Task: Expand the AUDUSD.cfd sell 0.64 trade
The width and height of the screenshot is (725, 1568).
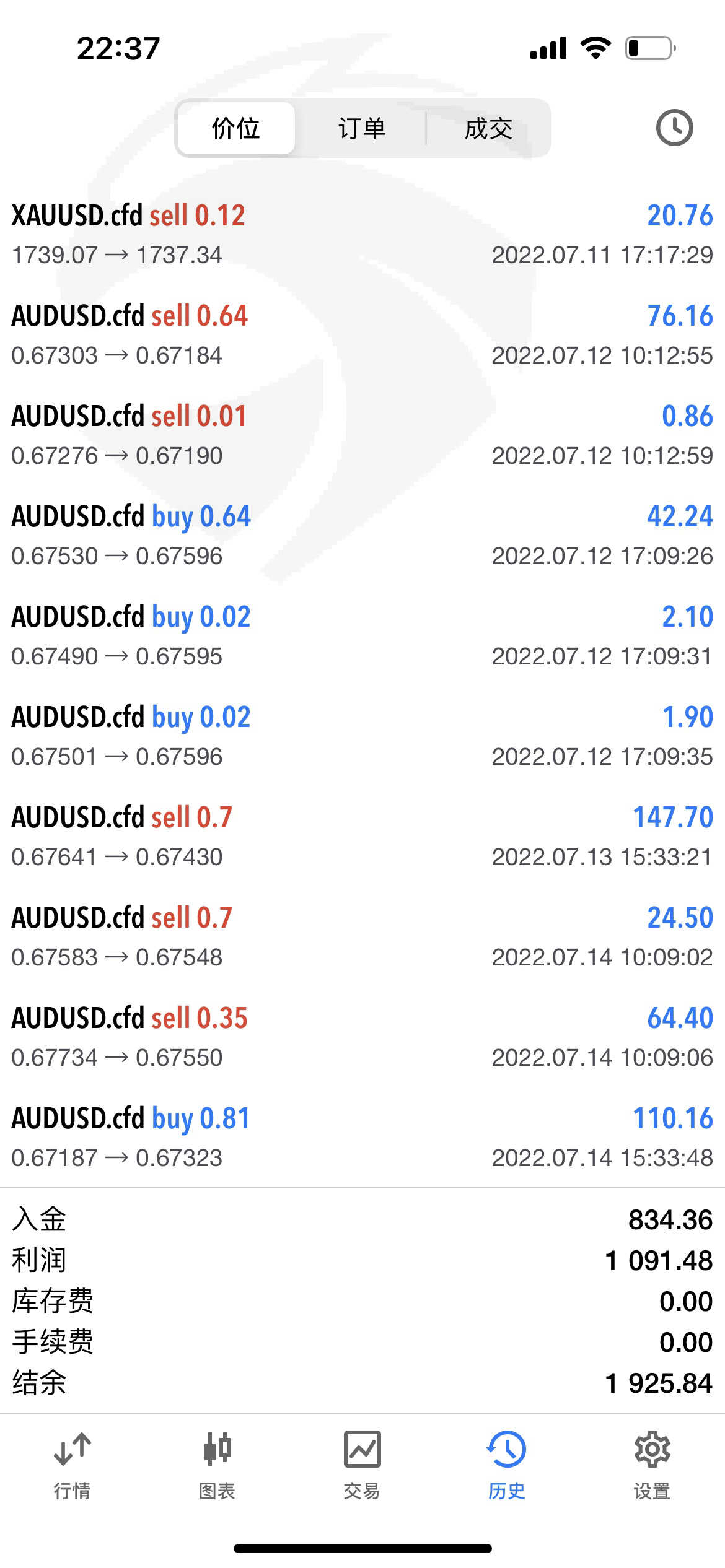Action: [362, 334]
